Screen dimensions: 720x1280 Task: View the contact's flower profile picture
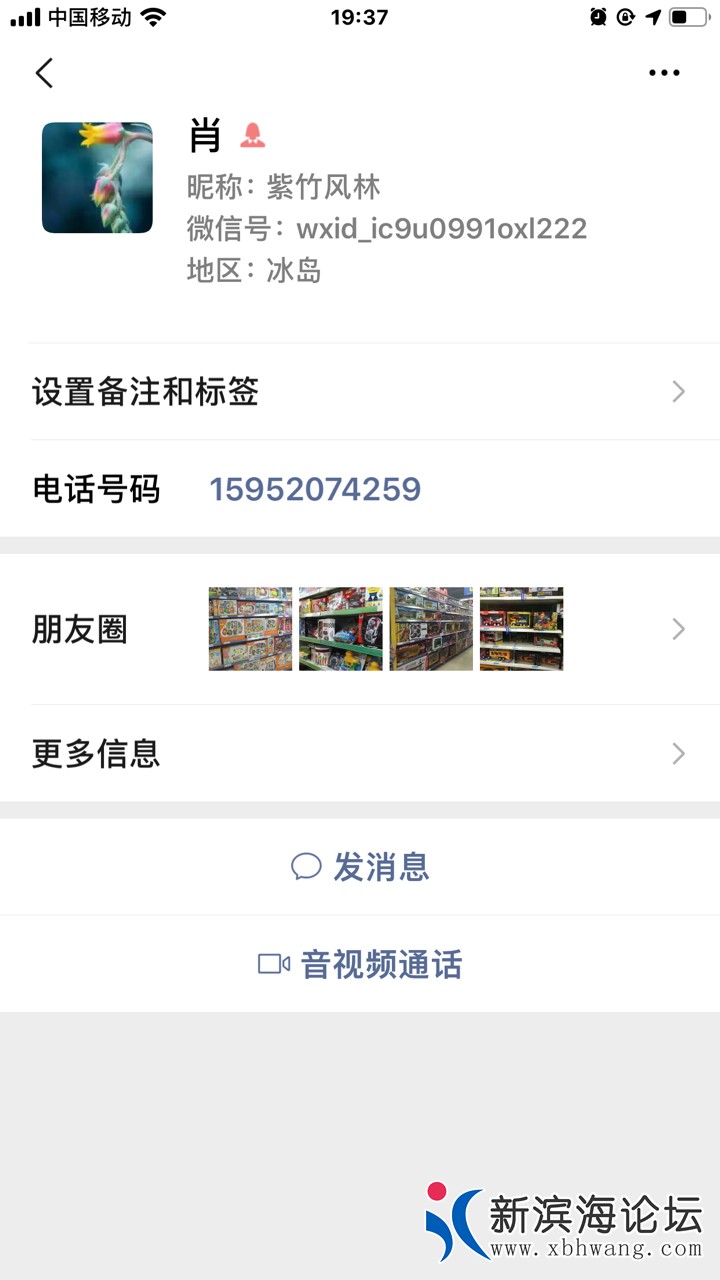[97, 178]
